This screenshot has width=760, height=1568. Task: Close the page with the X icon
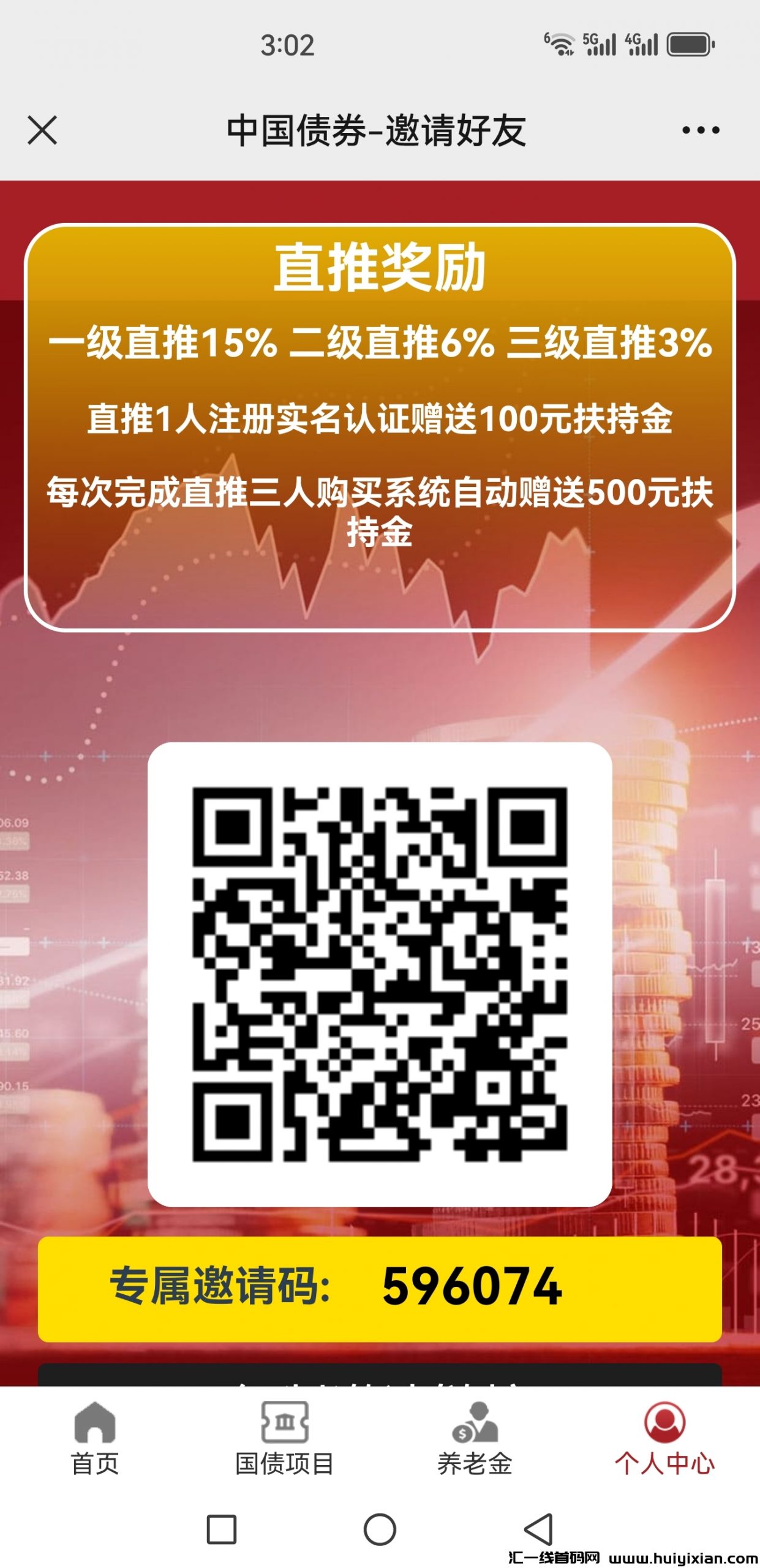coord(40,129)
